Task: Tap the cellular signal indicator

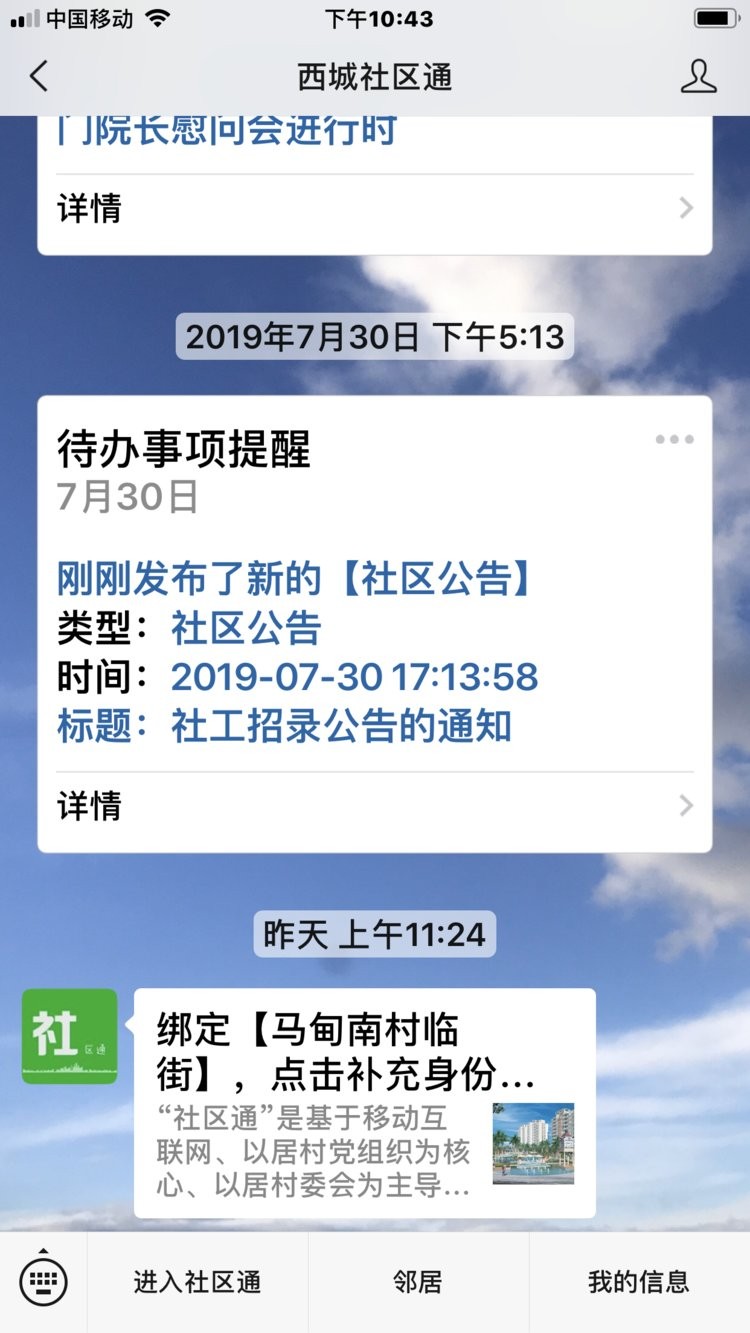Action: [x=22, y=18]
